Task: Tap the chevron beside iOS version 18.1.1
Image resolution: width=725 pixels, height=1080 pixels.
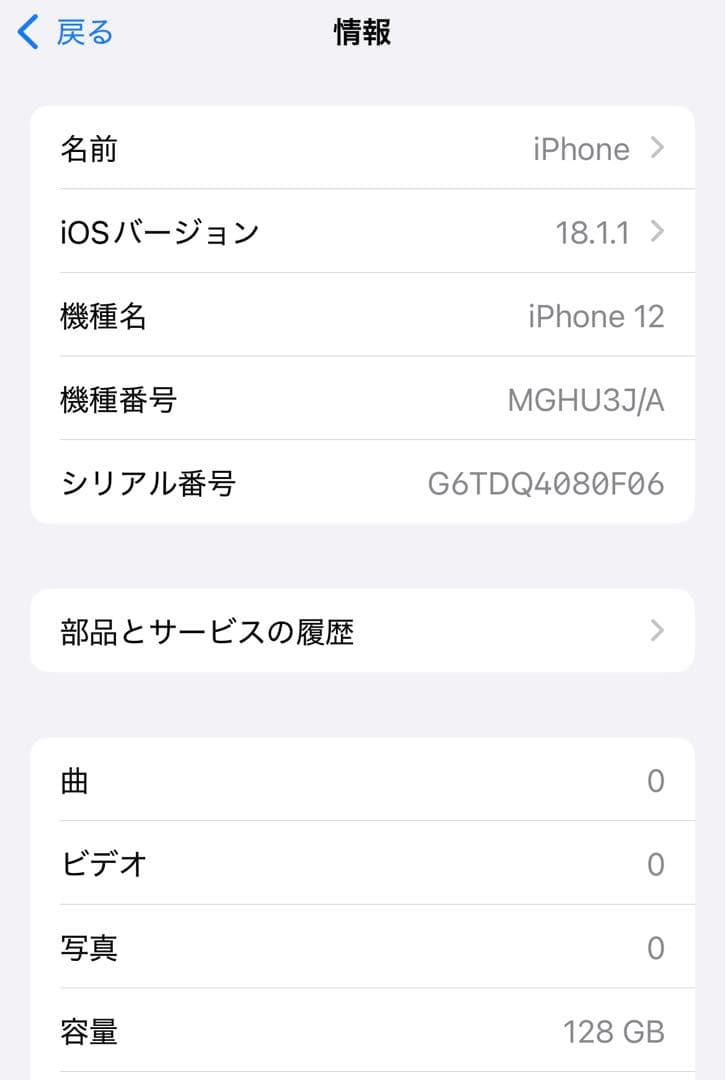Action: 657,232
